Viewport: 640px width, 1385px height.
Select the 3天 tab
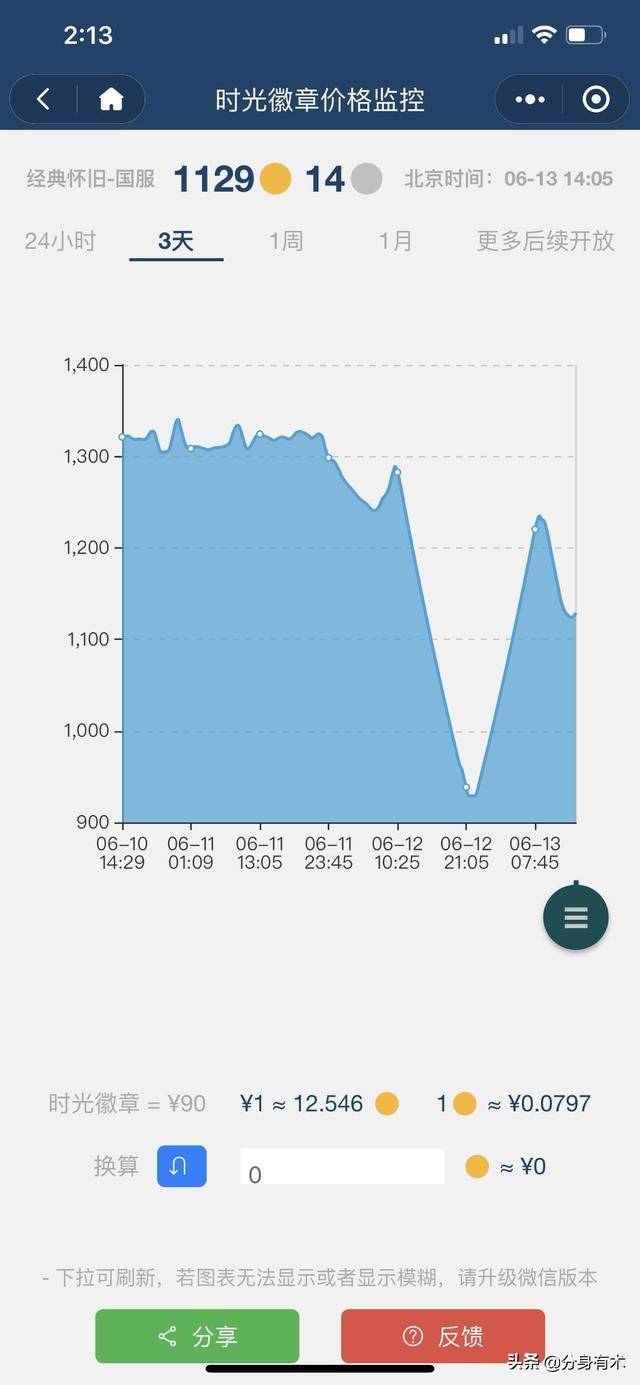point(176,241)
